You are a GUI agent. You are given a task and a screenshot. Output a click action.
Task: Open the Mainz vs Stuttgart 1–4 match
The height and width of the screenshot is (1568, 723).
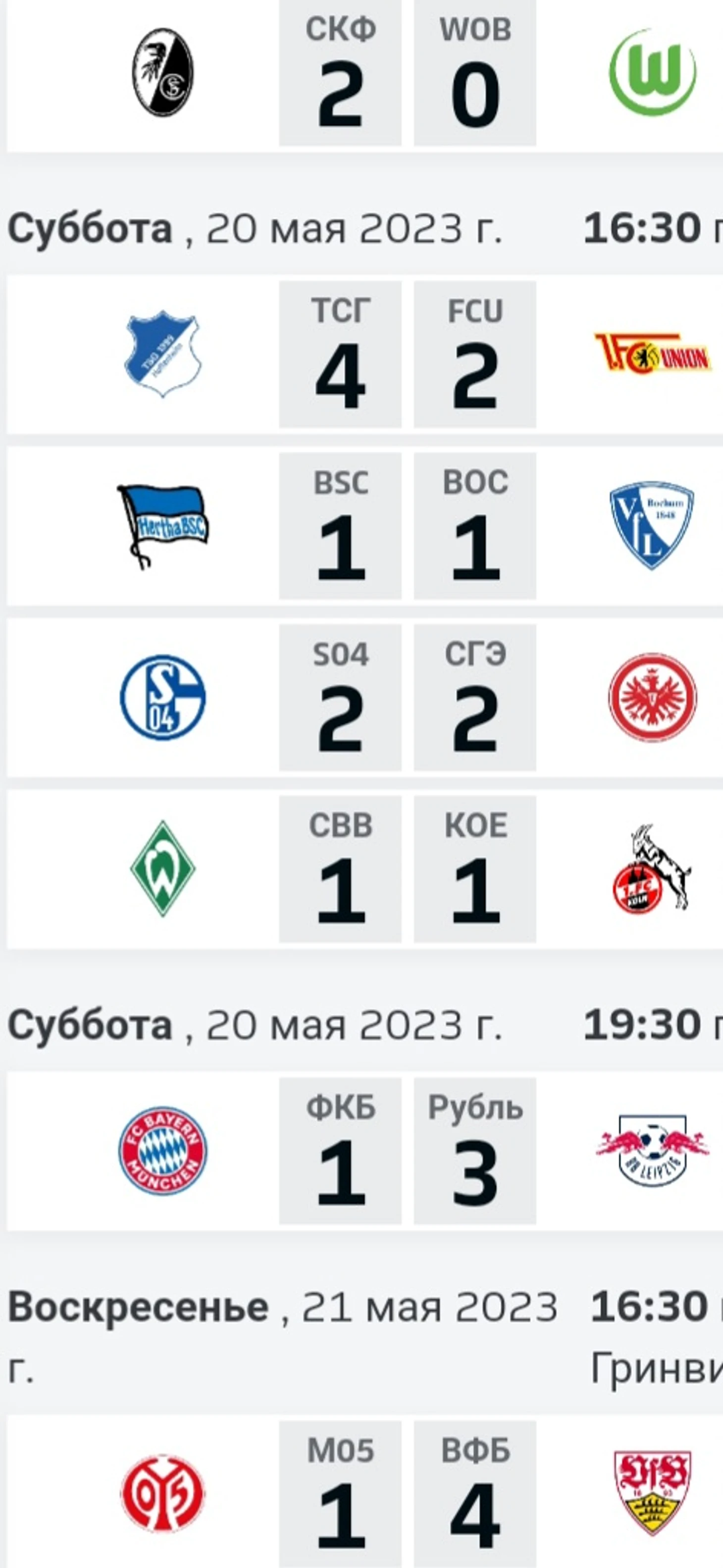tap(365, 1491)
